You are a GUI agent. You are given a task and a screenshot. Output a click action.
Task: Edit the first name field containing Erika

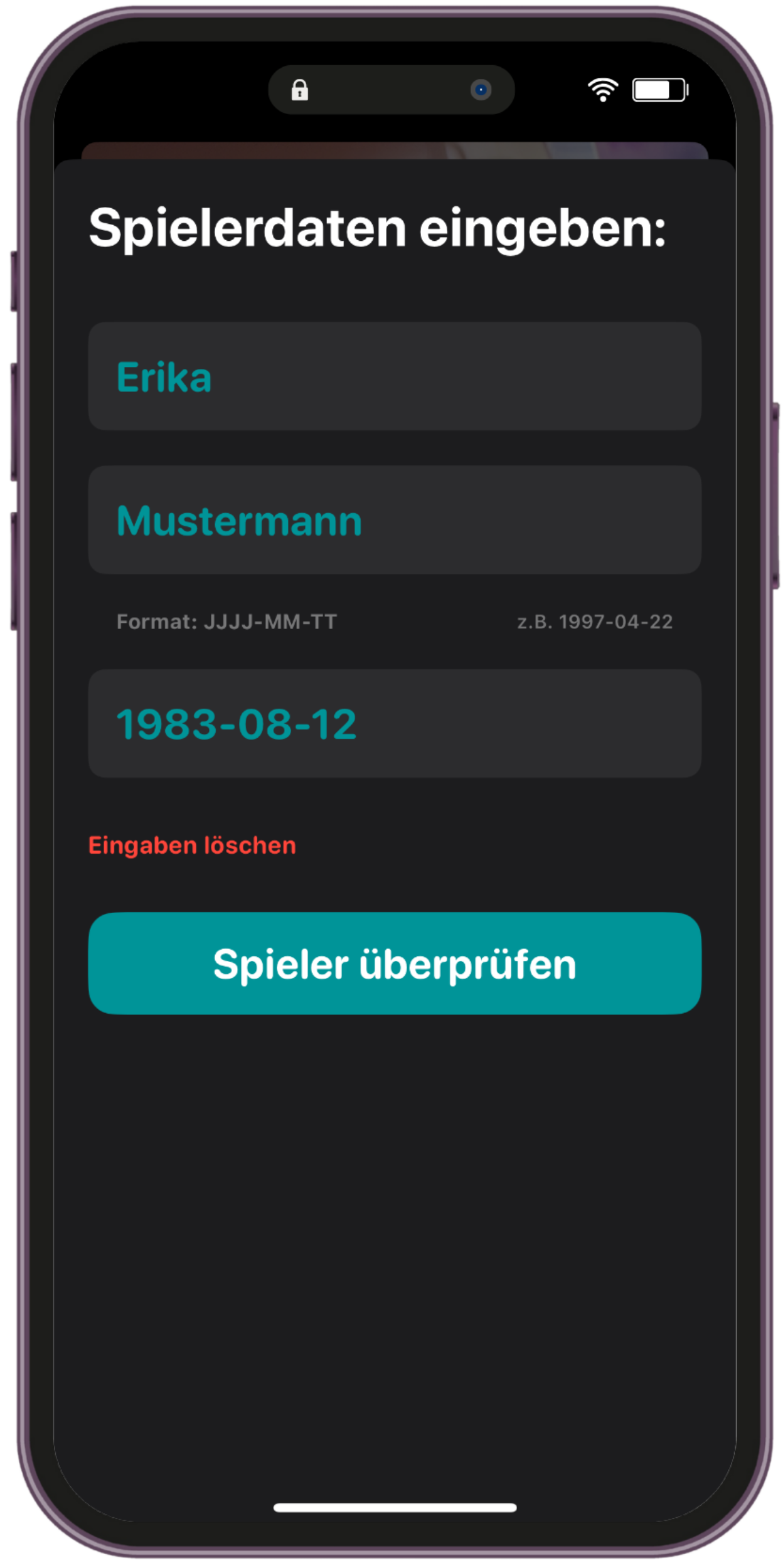394,376
